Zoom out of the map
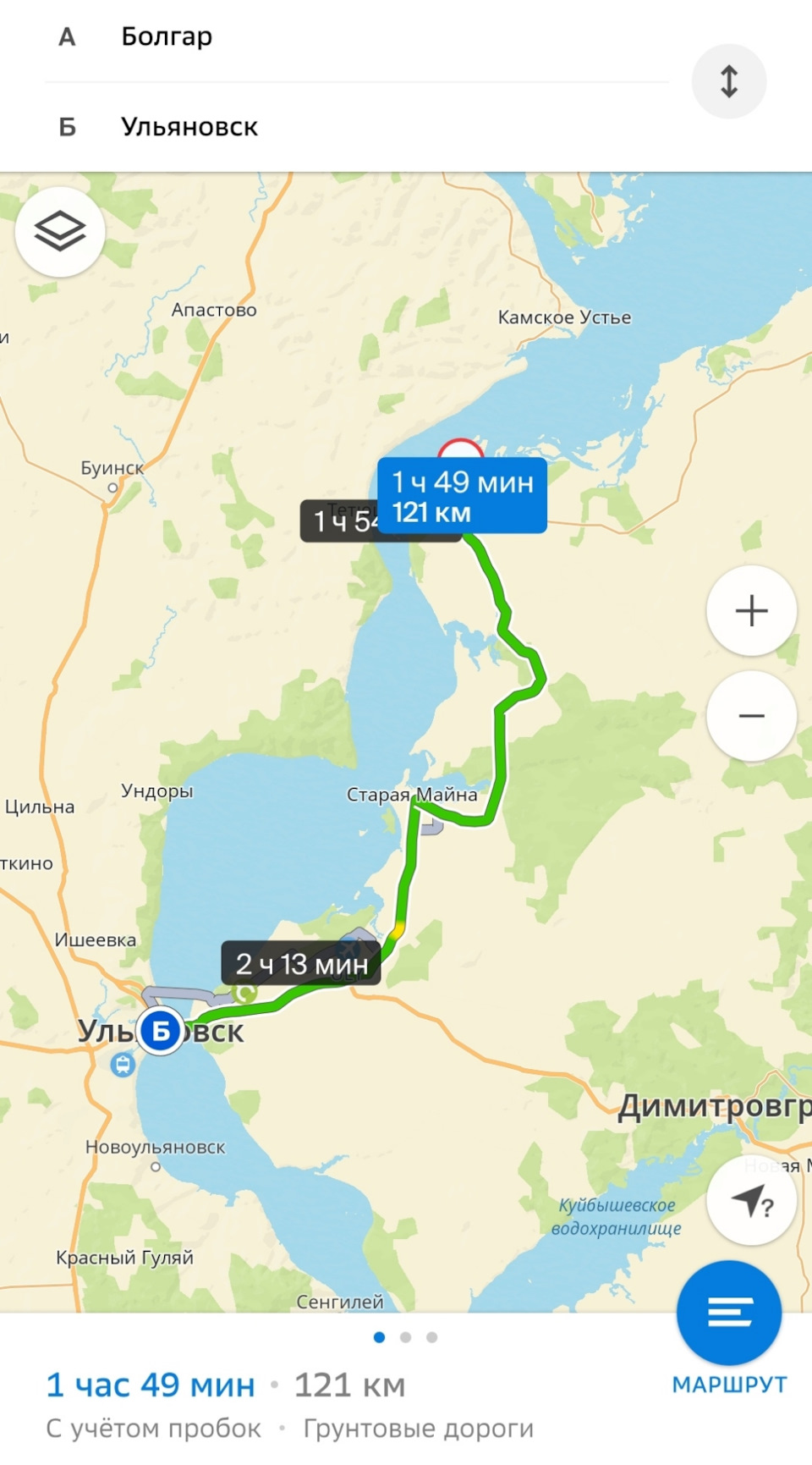Image resolution: width=812 pixels, height=1465 pixels. point(751,716)
